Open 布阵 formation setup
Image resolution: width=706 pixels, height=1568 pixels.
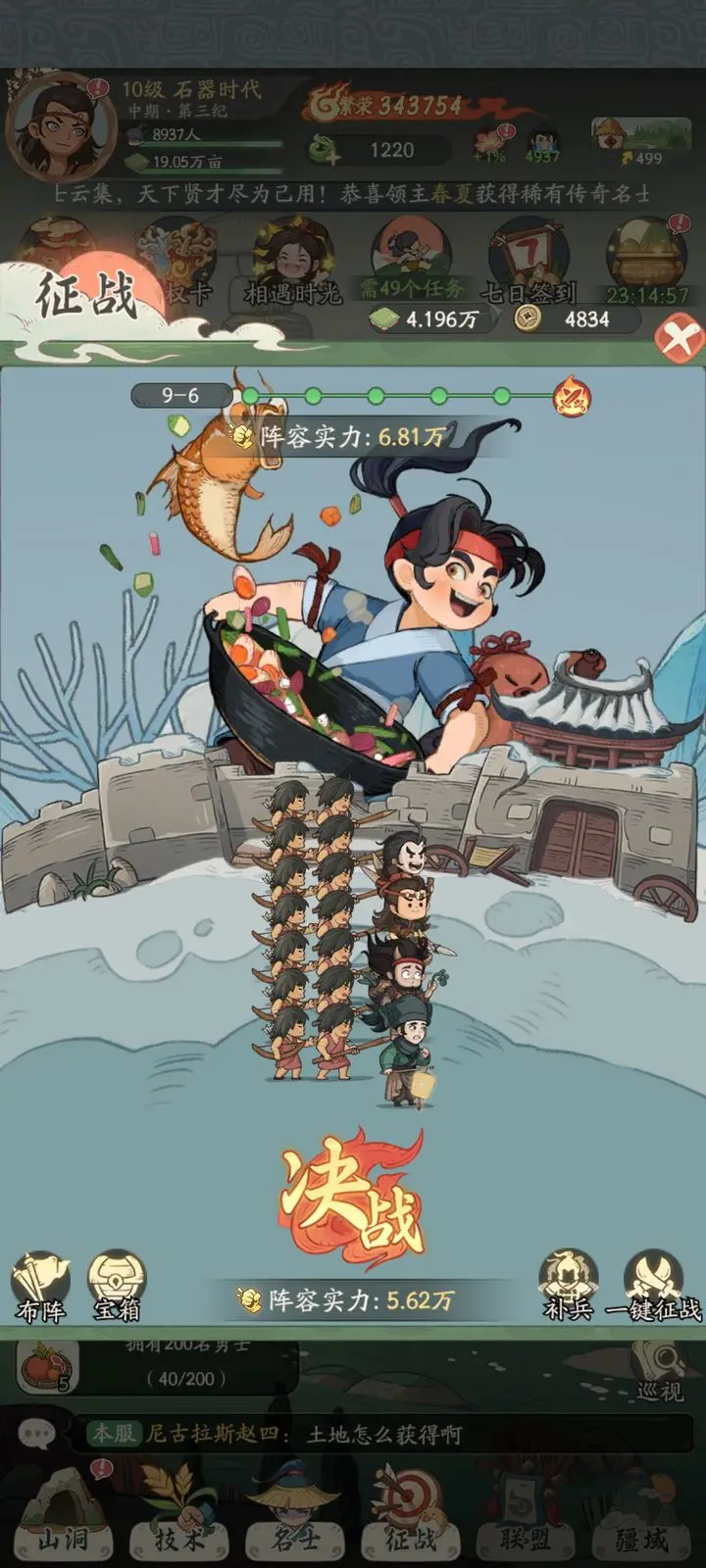tap(40, 1286)
